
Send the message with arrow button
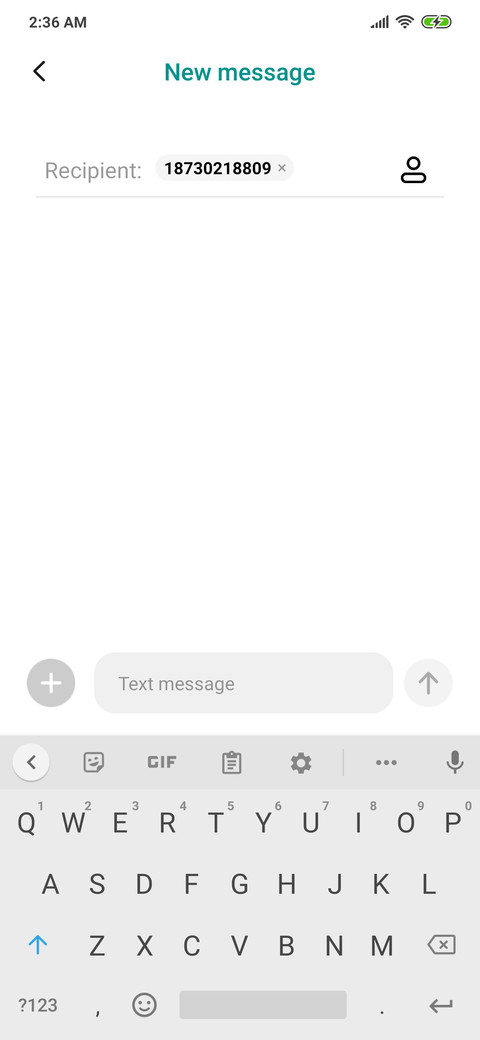pos(428,682)
